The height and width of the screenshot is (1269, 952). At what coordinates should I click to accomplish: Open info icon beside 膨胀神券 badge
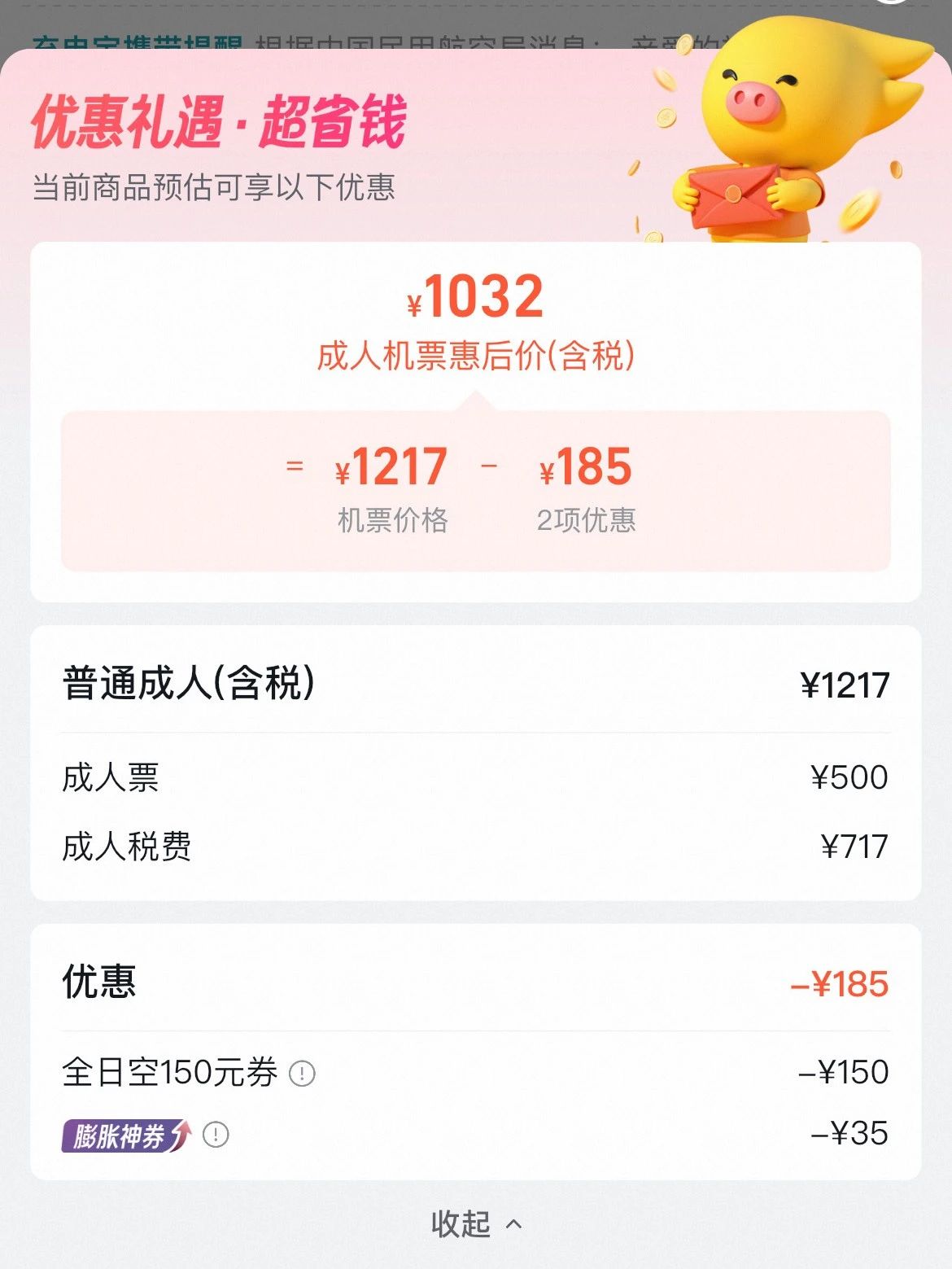tap(216, 1135)
